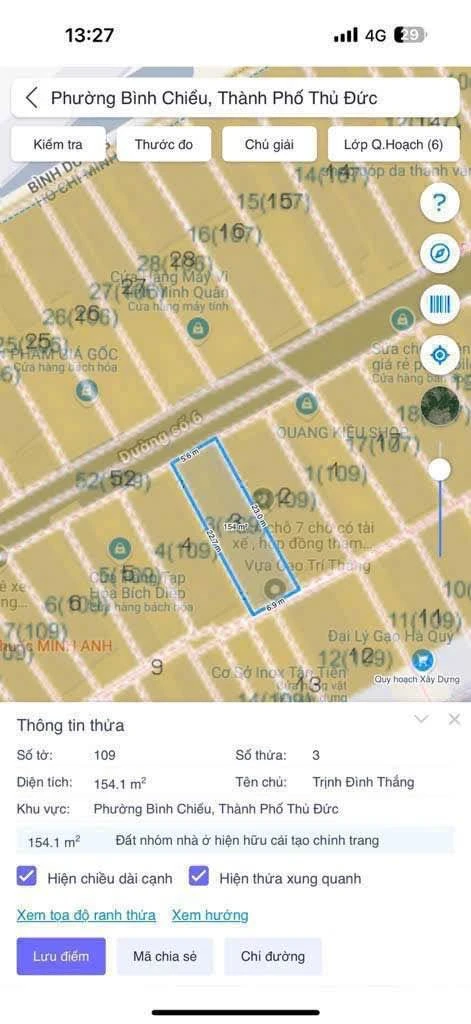This screenshot has width=471, height=1024.
Task: Open Lớp Q.Hoạch (6) layers
Action: click(393, 144)
